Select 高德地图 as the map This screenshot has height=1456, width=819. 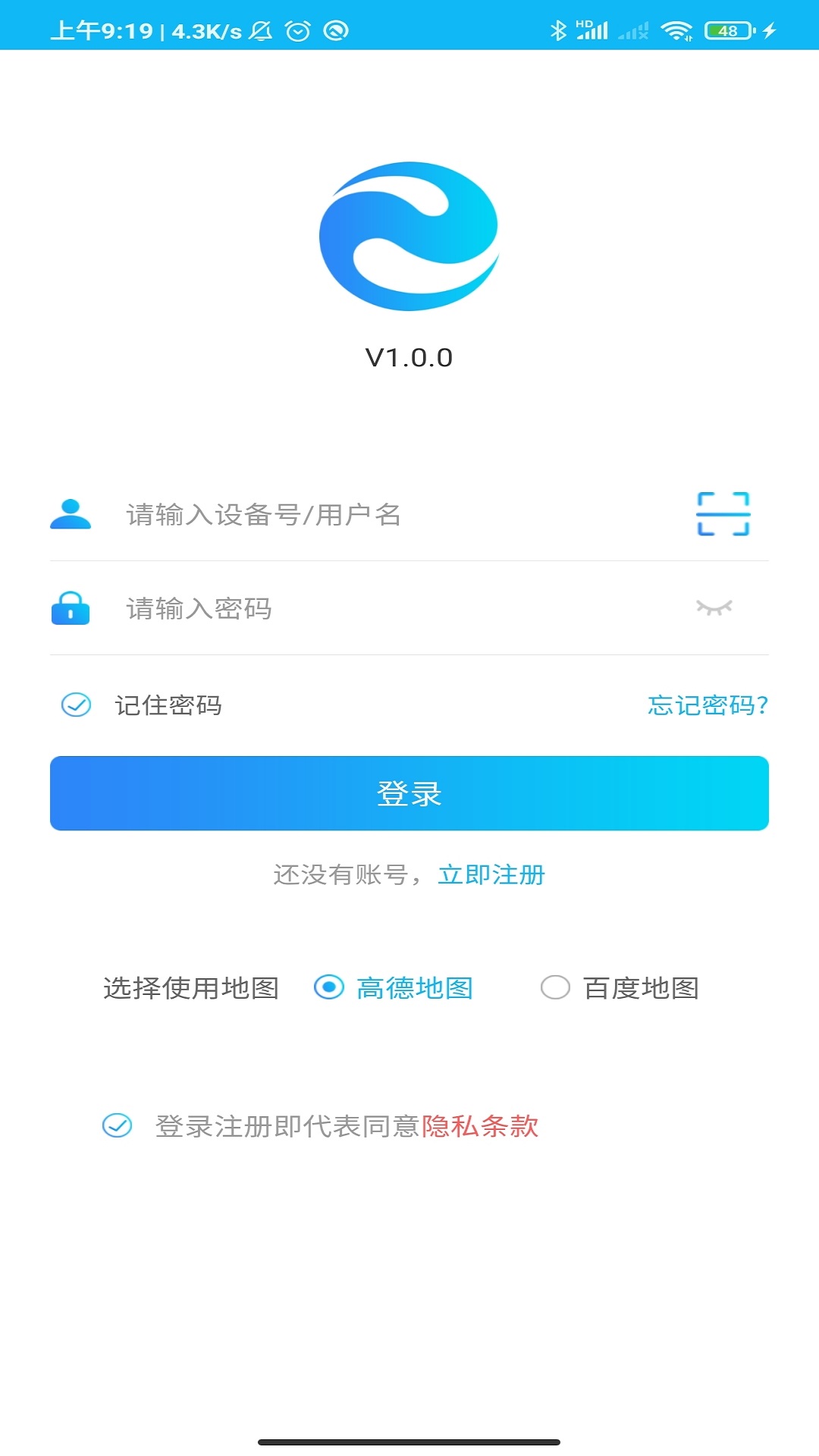tap(329, 987)
